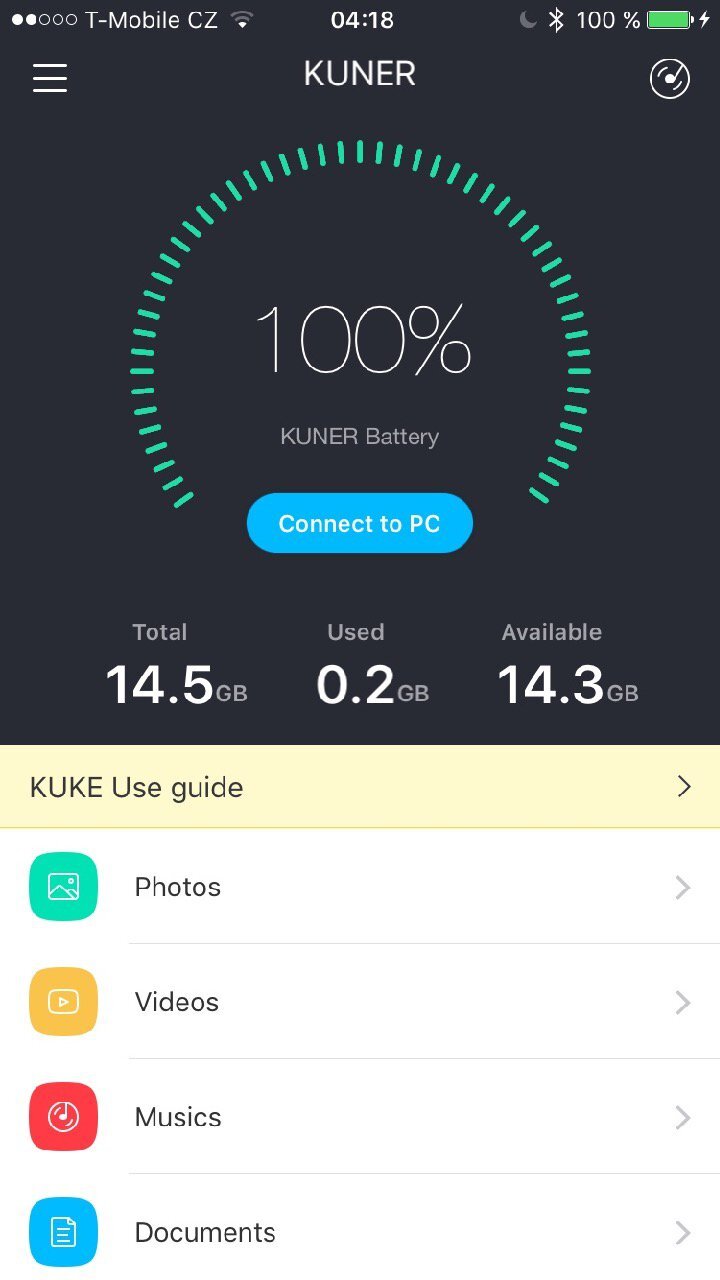Open the hamburger navigation menu

[x=50, y=78]
